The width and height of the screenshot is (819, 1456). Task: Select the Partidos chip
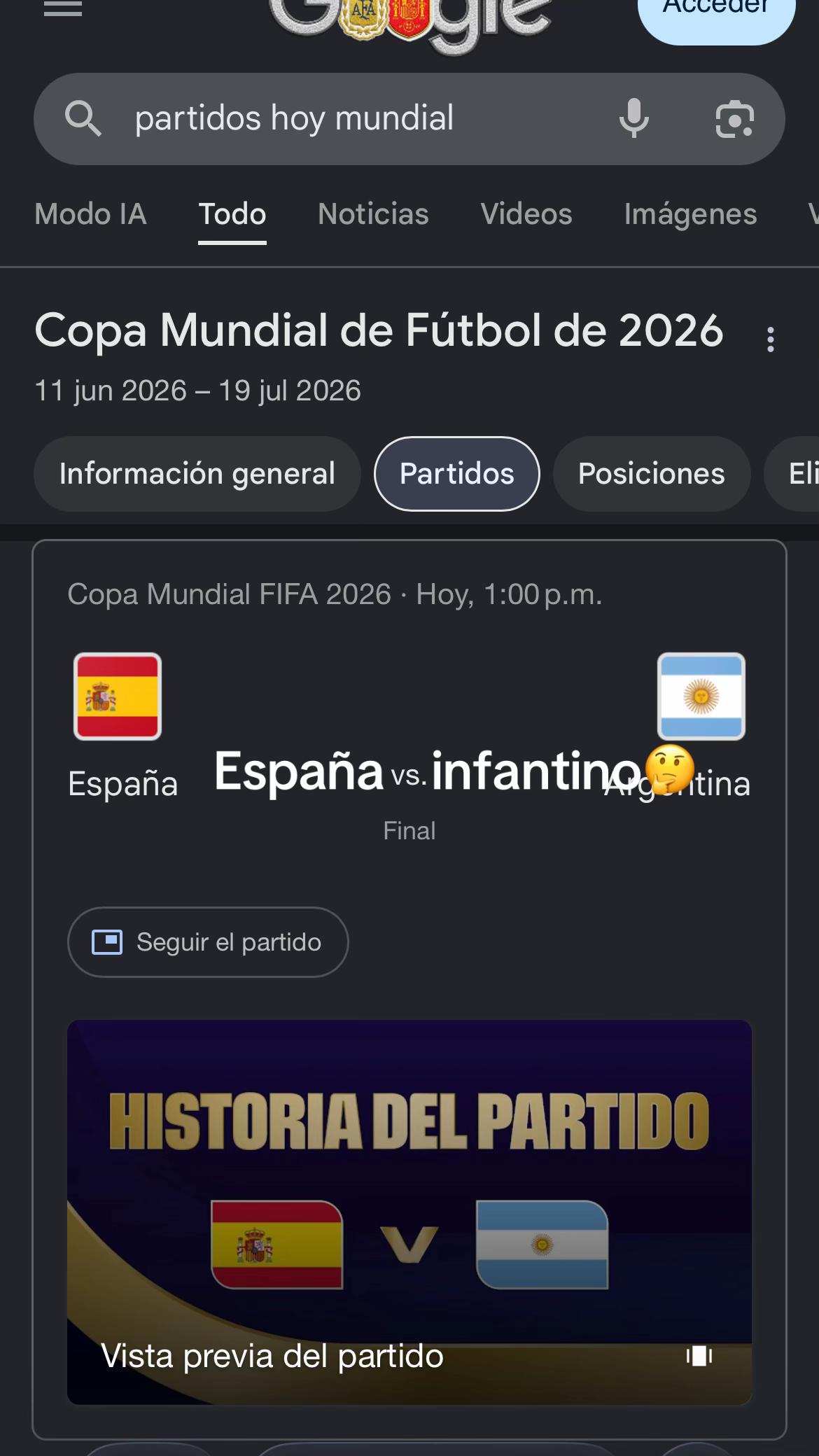[457, 474]
